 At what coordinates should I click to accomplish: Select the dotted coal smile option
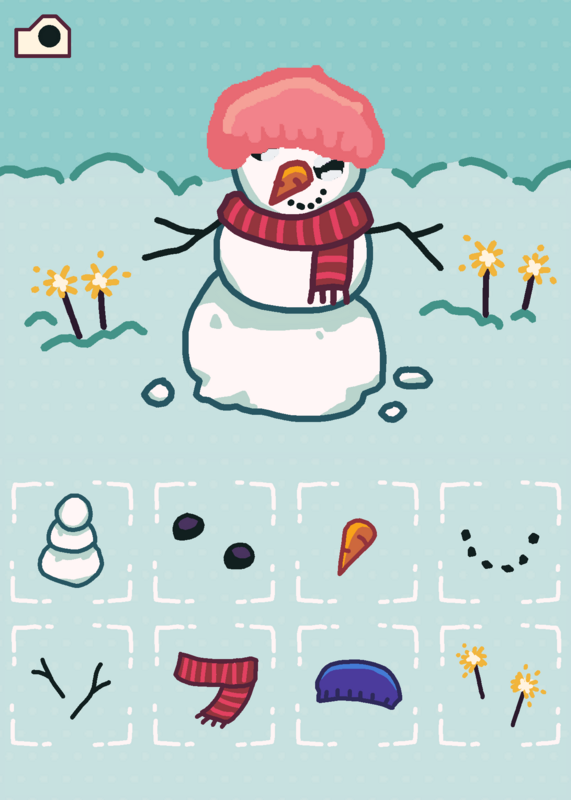click(x=500, y=542)
